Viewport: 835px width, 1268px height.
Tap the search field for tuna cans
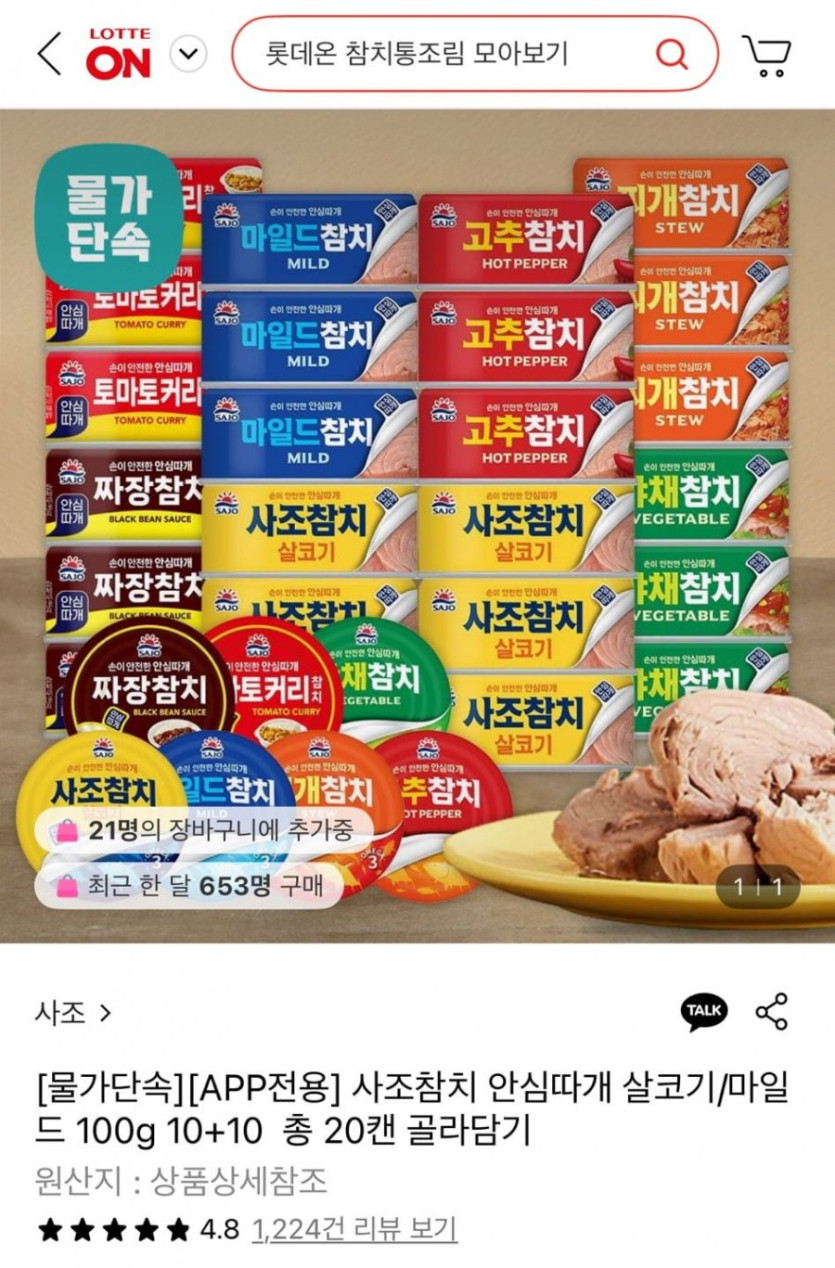(440, 54)
